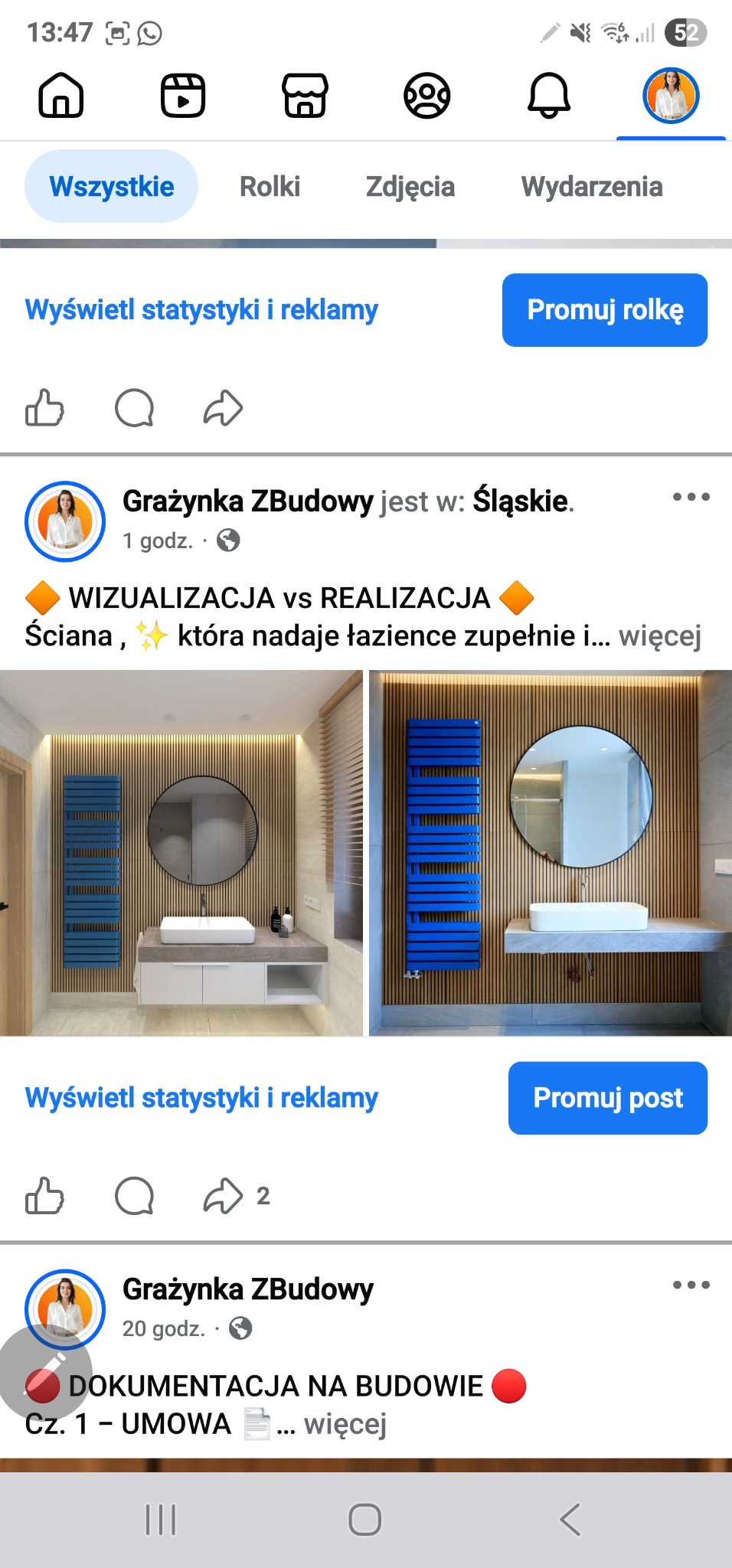Expand UMOWA post text via więcej
The height and width of the screenshot is (1568, 732).
pyautogui.click(x=346, y=1424)
